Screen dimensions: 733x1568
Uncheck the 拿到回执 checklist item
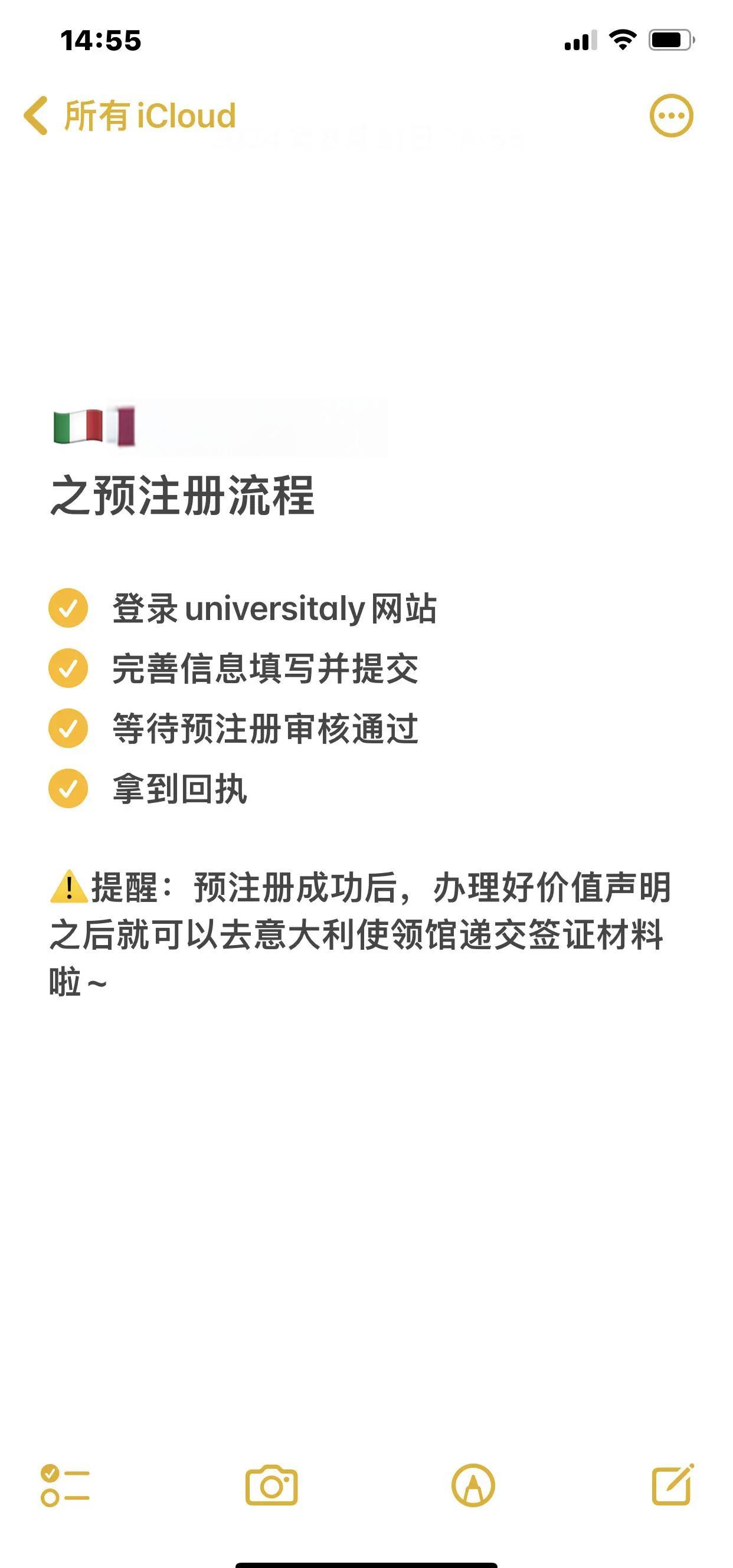click(x=68, y=788)
